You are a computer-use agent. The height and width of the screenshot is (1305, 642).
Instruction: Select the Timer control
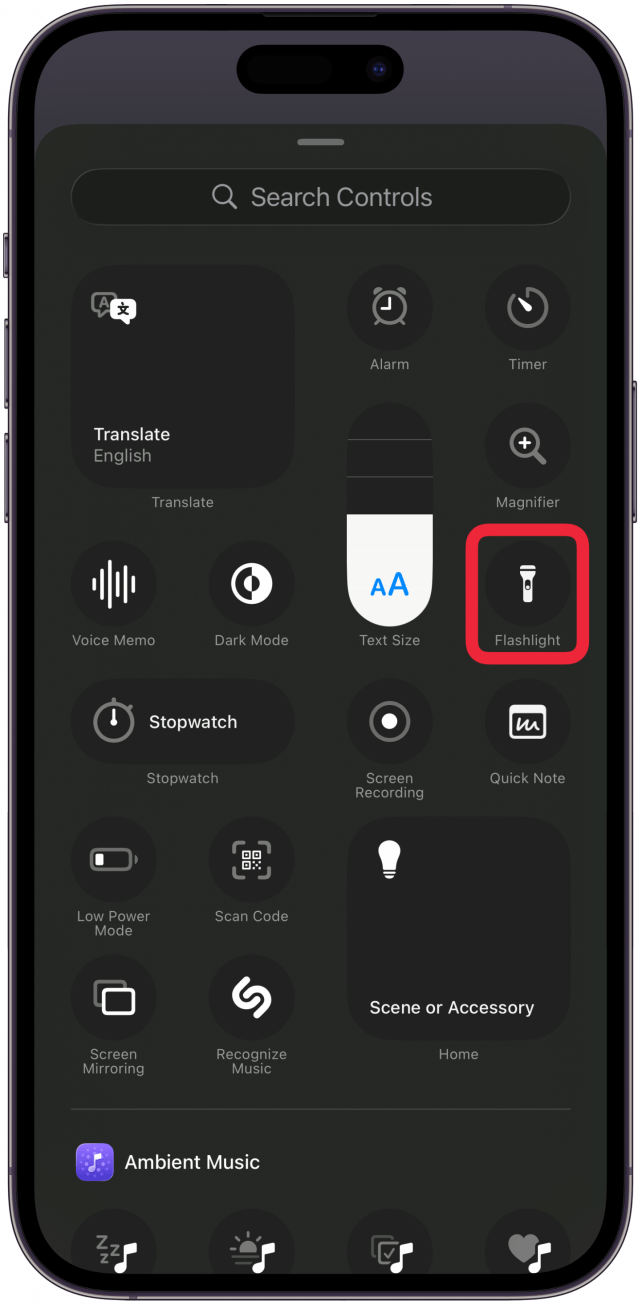coord(527,308)
